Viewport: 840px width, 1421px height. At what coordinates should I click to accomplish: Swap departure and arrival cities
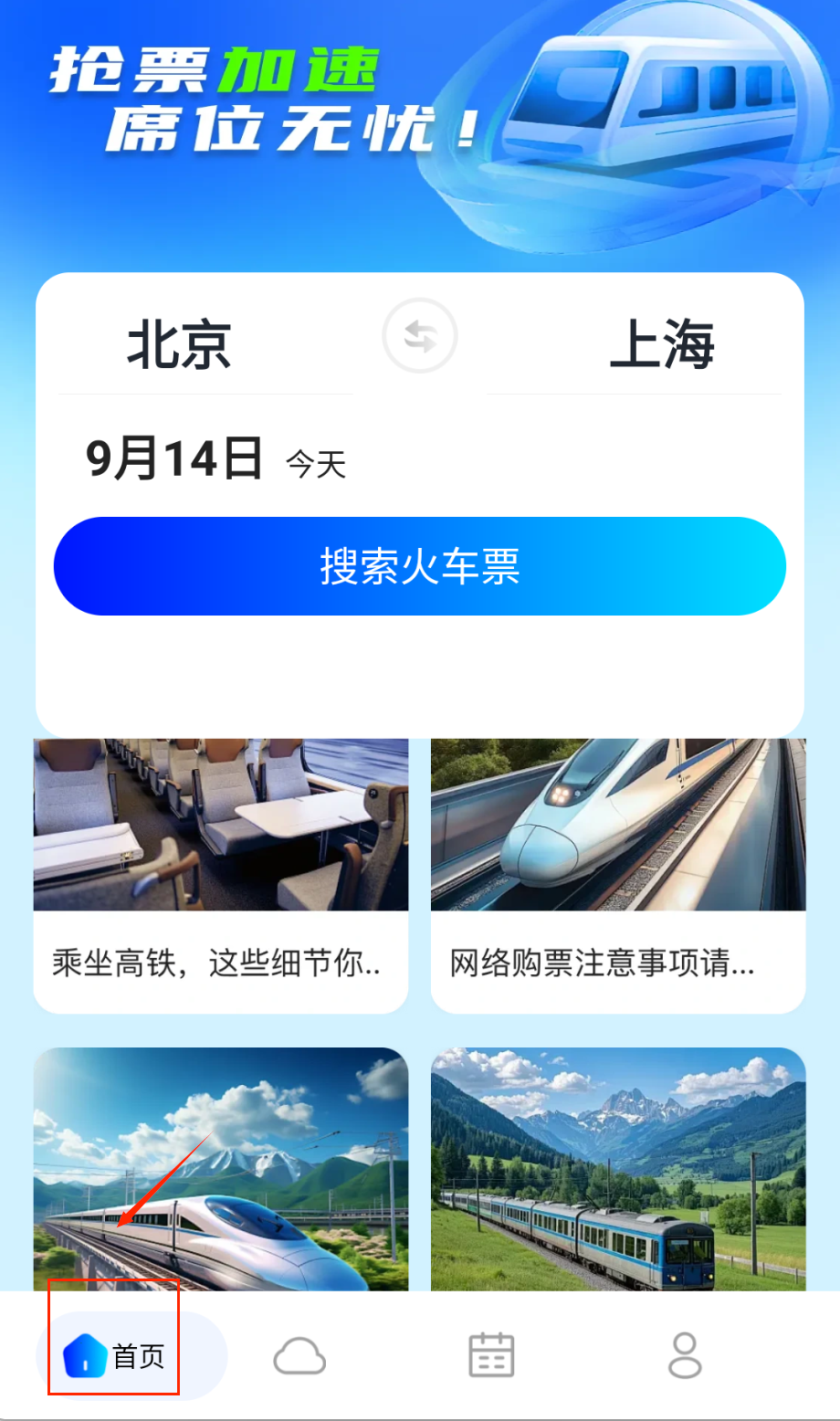419,336
